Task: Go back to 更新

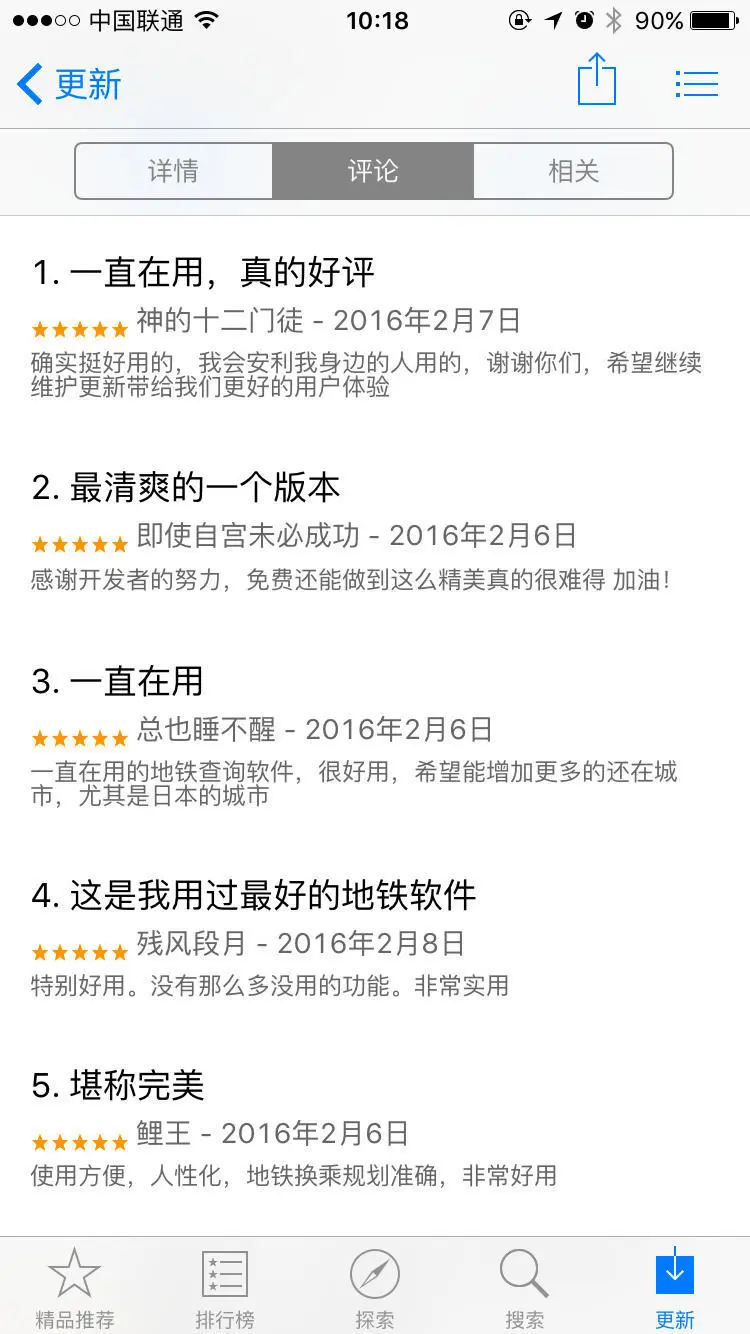Action: coord(70,84)
